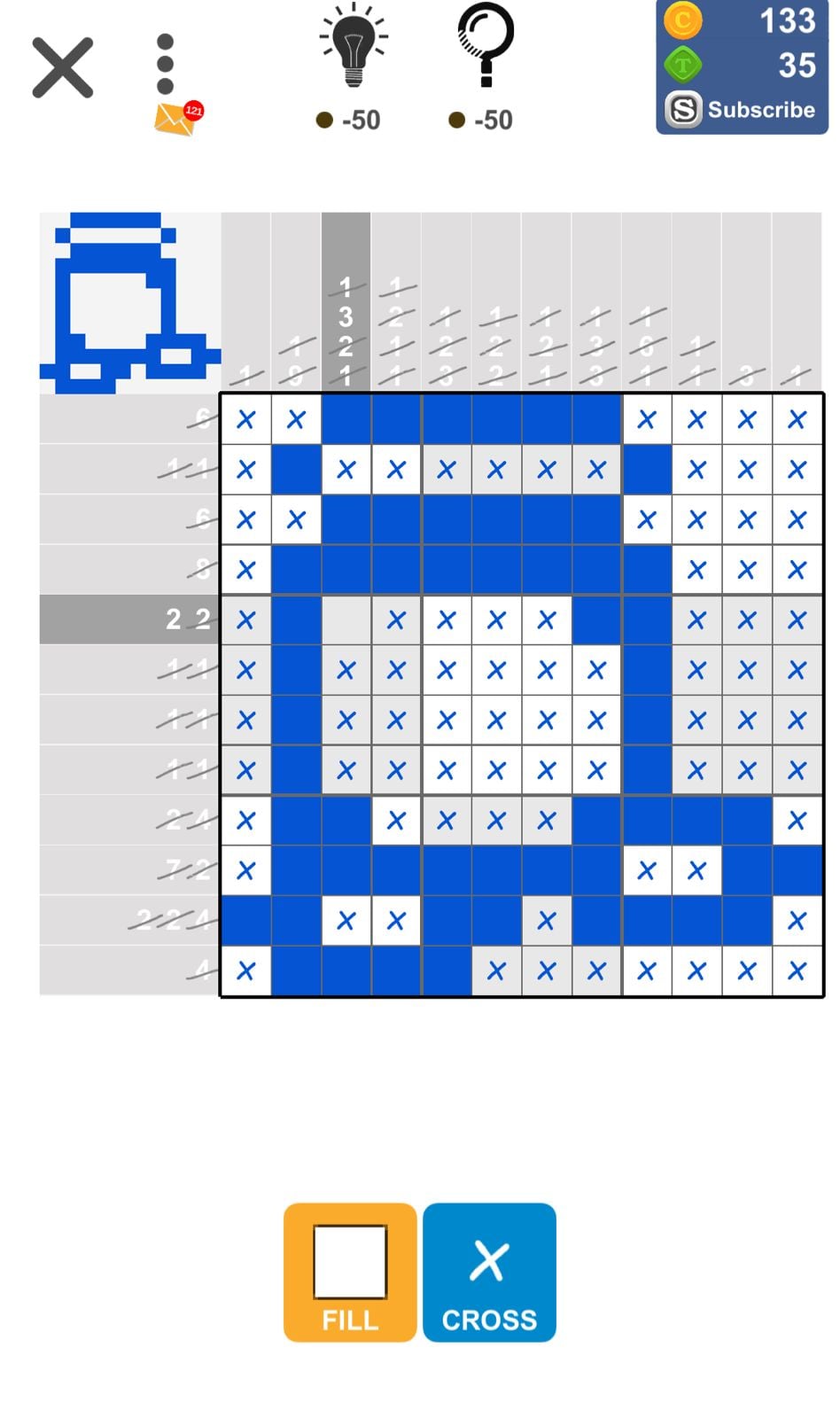Close the puzzle with the X icon

pyautogui.click(x=62, y=67)
